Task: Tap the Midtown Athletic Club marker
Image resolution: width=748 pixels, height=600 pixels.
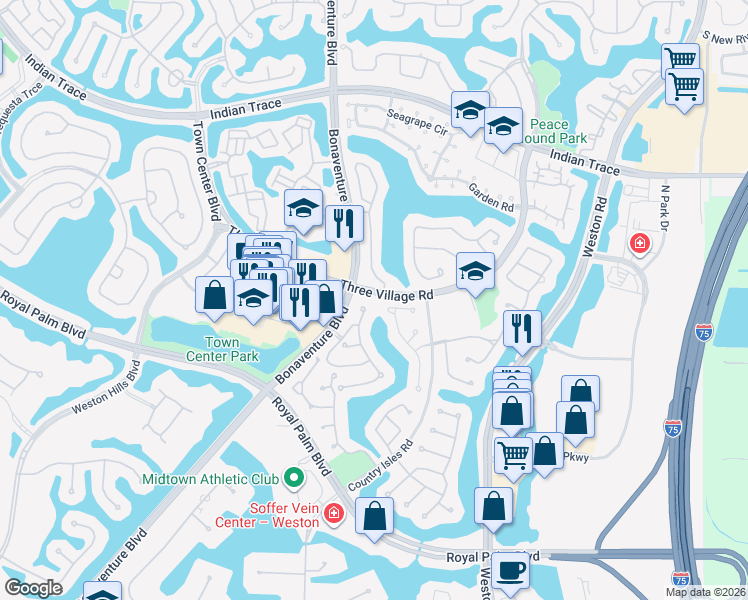Action: coord(293,478)
